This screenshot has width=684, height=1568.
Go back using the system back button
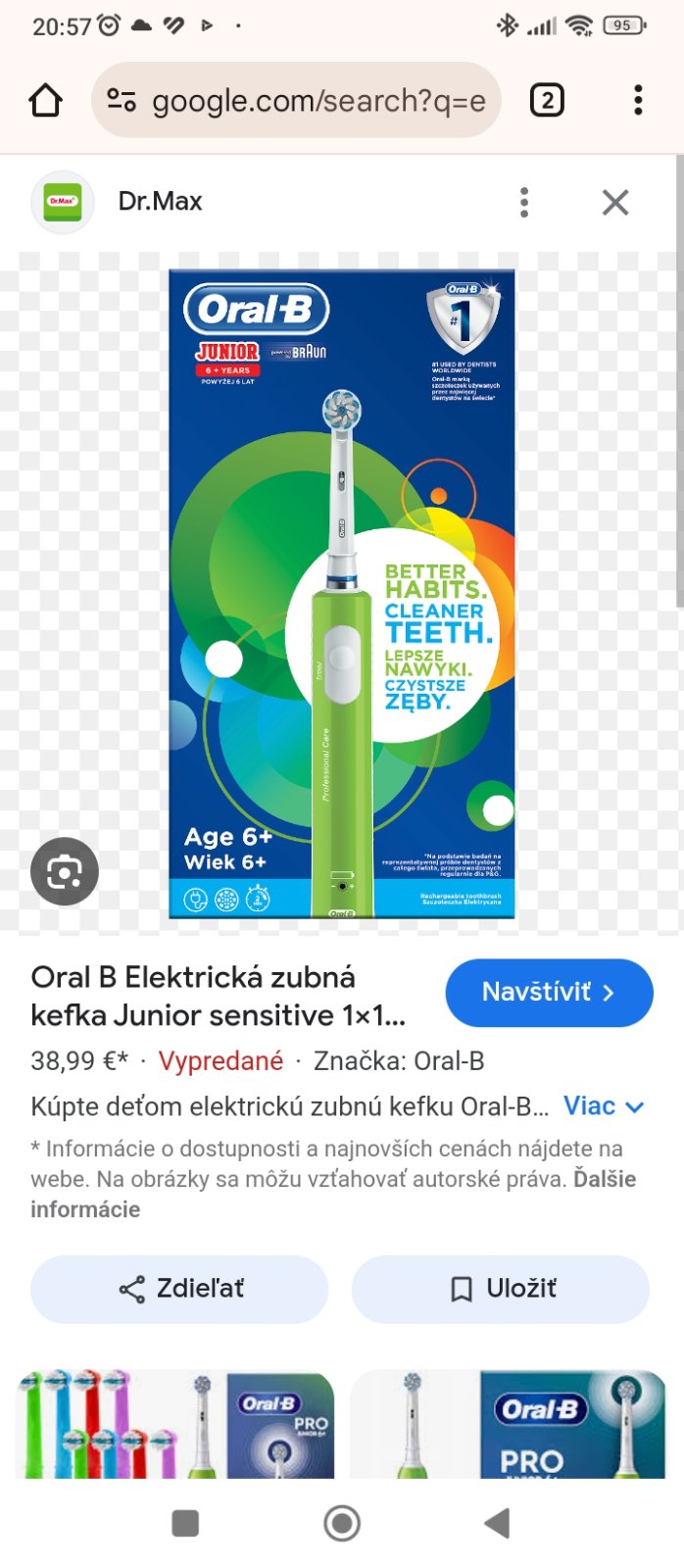tap(497, 1523)
